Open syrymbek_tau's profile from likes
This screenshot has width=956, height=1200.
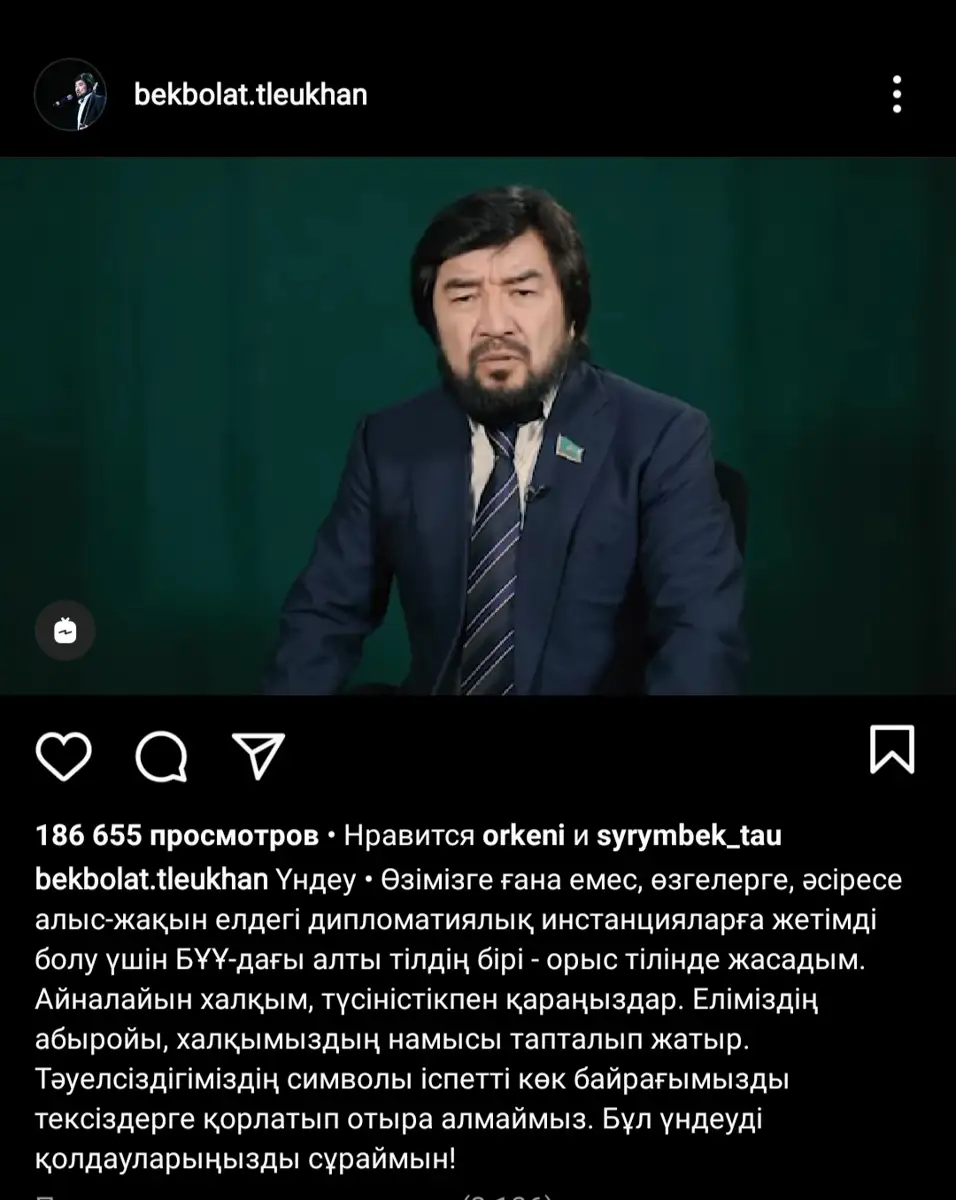point(689,835)
